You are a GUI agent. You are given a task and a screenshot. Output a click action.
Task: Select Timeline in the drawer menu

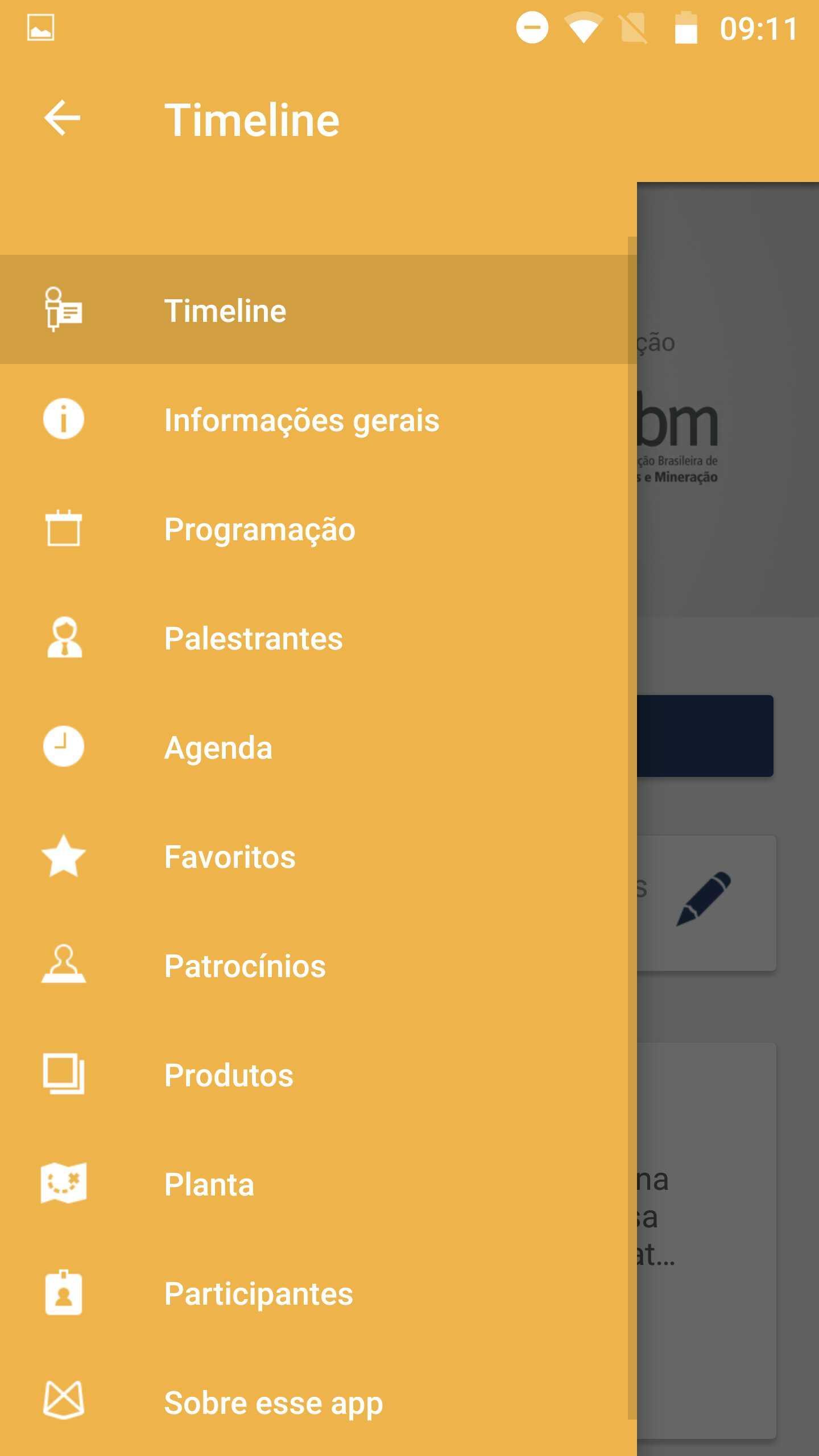pos(225,311)
